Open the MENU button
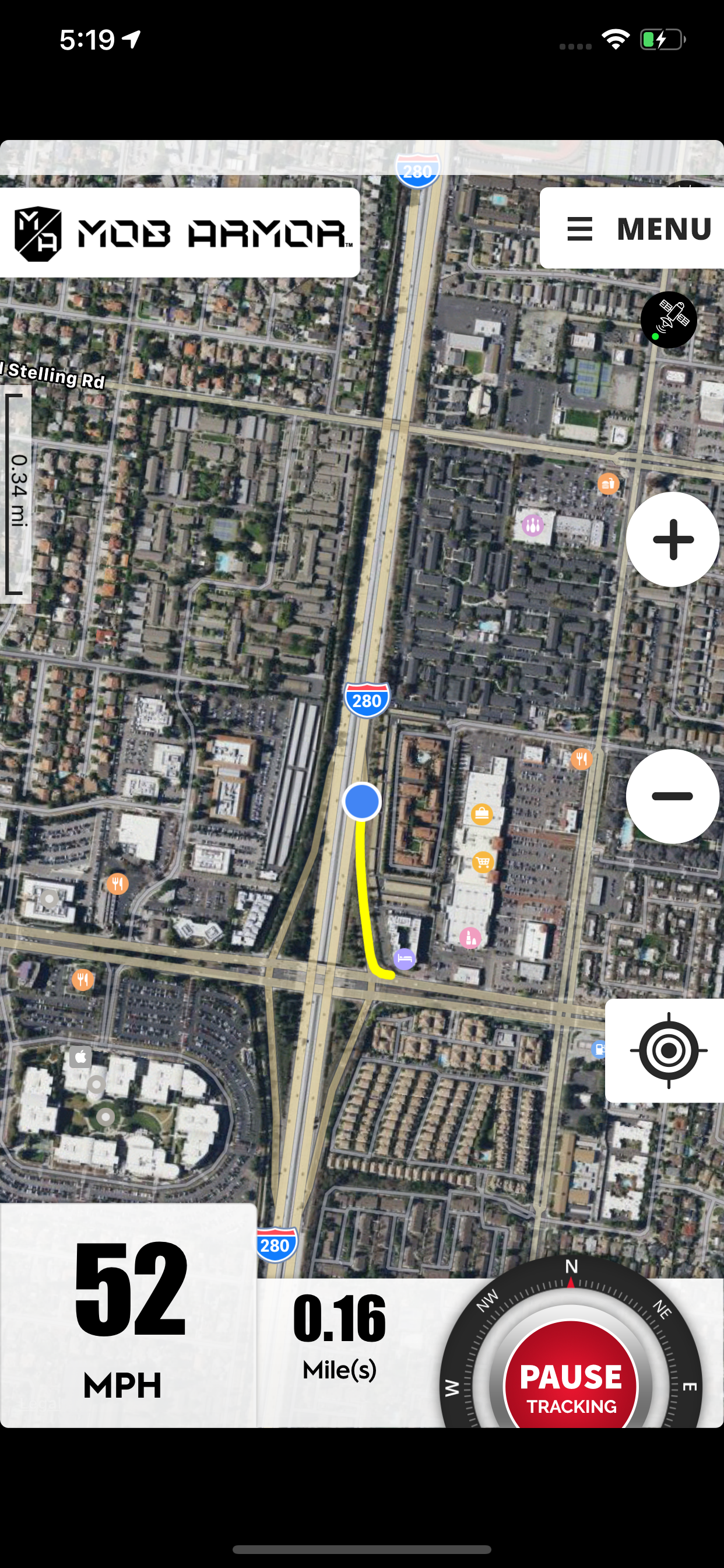724x1568 pixels. [638, 229]
